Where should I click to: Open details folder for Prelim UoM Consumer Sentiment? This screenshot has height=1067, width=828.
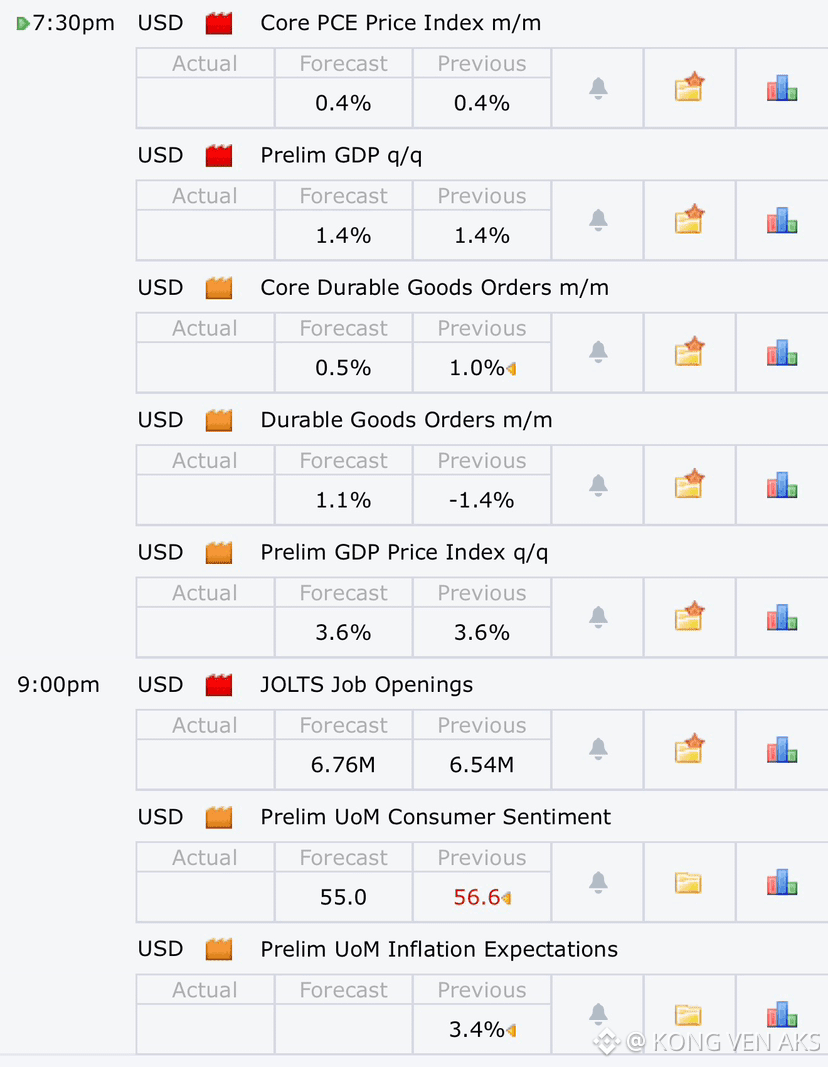pos(689,882)
